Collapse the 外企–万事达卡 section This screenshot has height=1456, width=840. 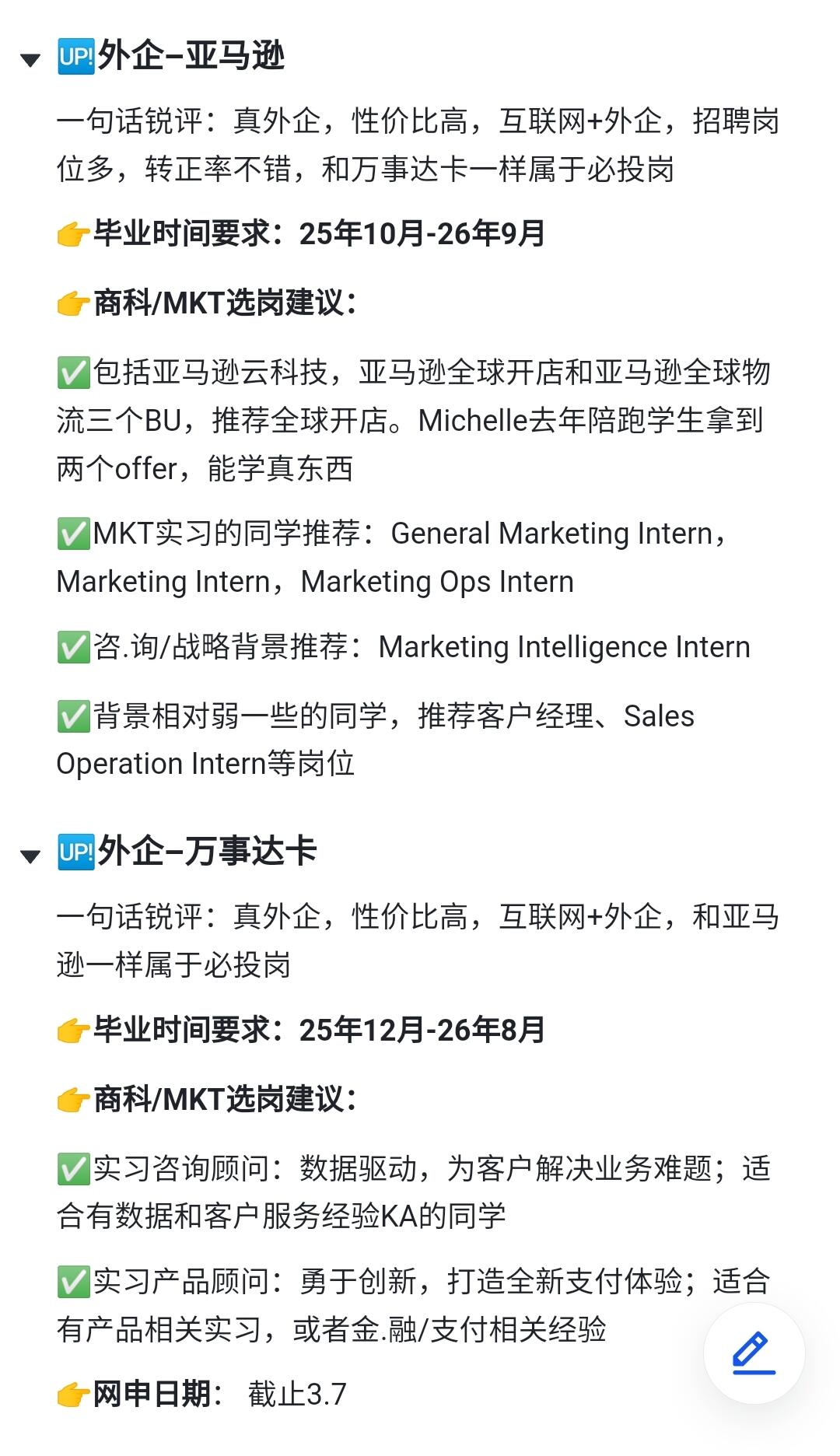(30, 856)
